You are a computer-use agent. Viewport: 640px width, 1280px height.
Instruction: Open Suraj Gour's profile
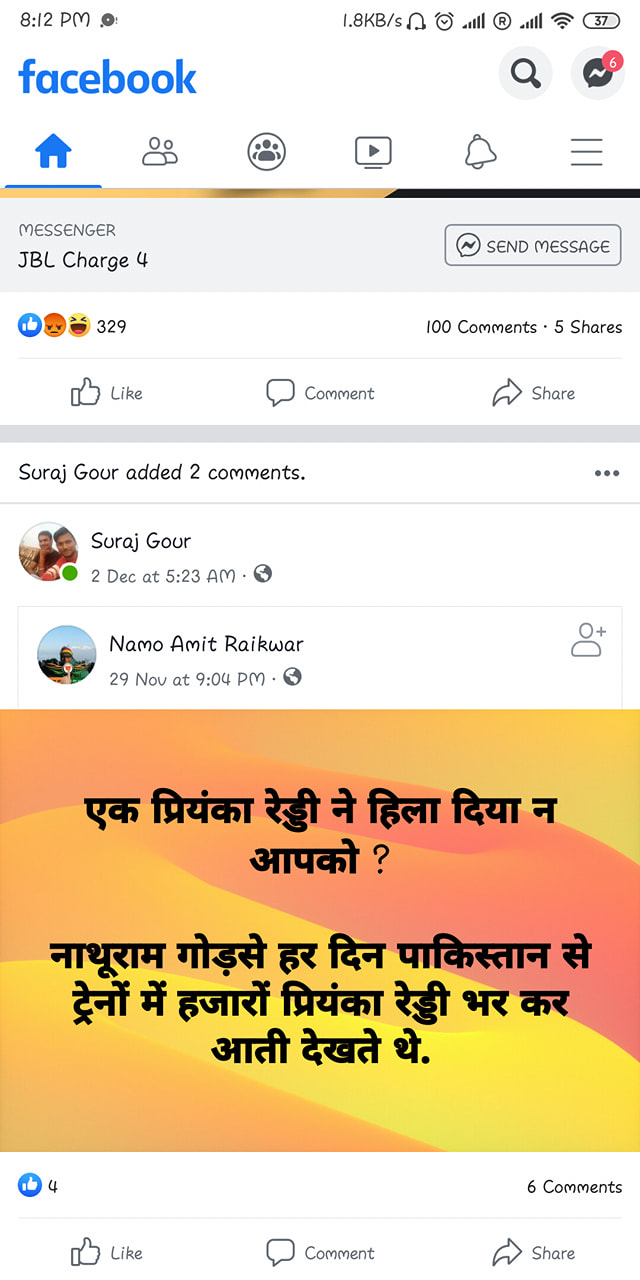click(x=140, y=541)
